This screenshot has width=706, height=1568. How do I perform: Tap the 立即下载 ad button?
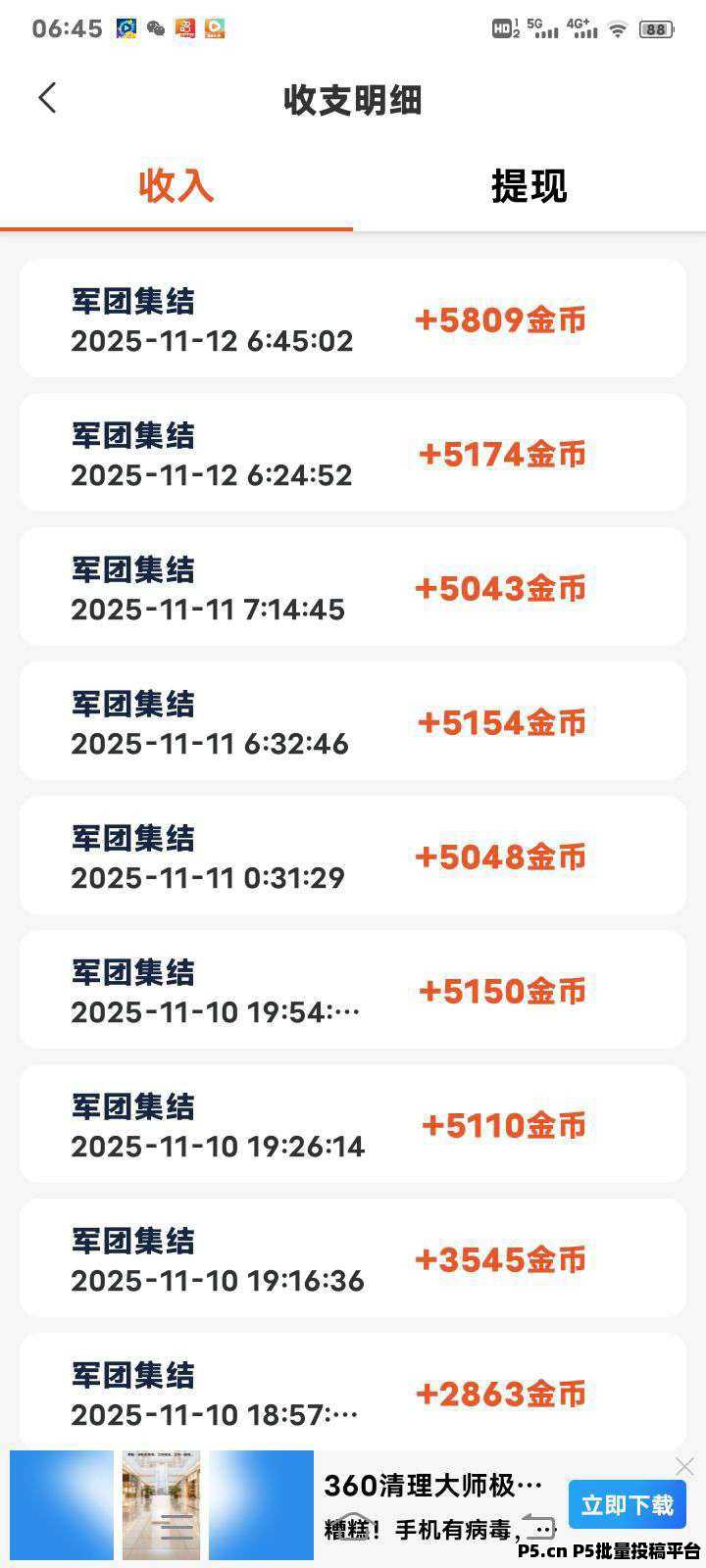point(627,1505)
